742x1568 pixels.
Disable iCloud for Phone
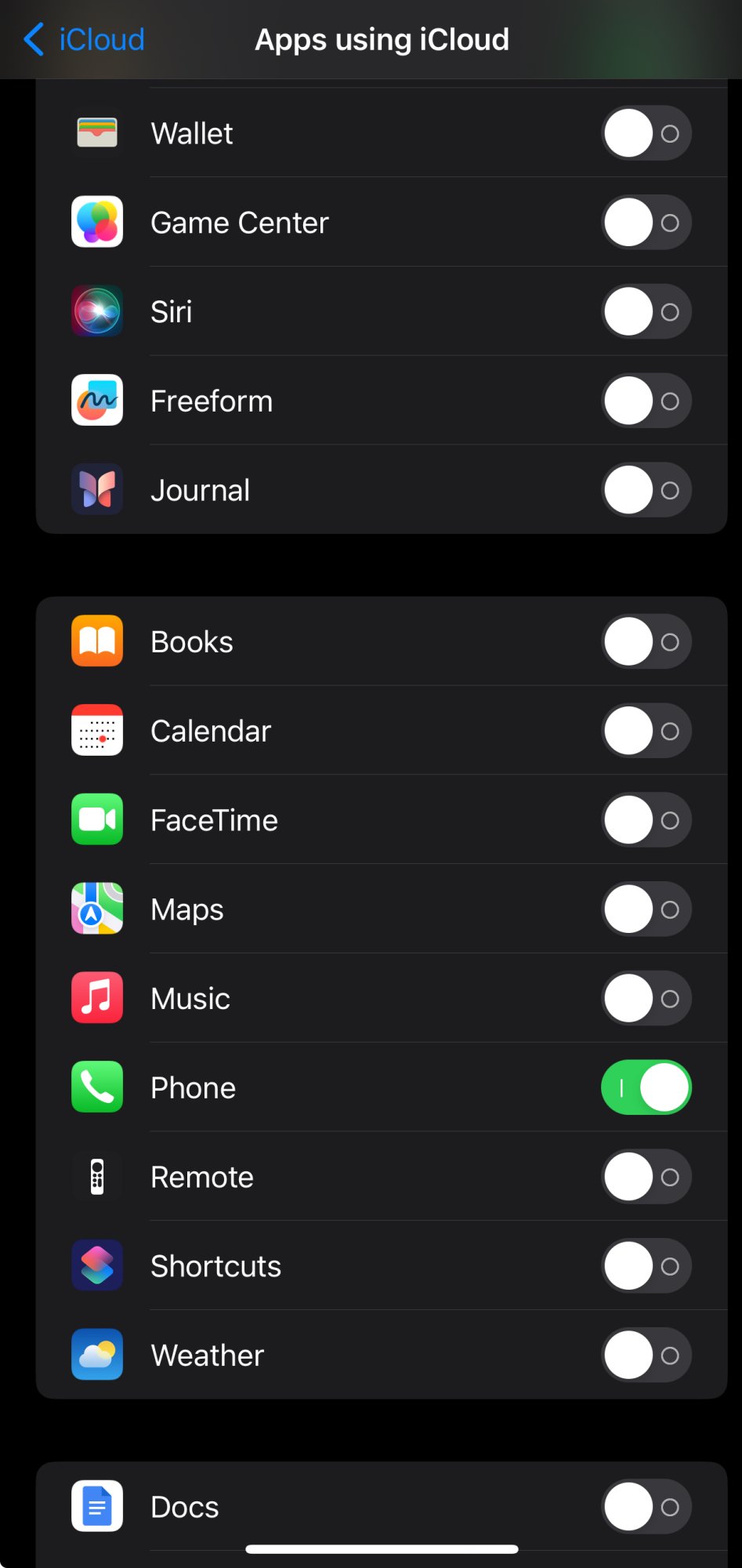pyautogui.click(x=646, y=1088)
